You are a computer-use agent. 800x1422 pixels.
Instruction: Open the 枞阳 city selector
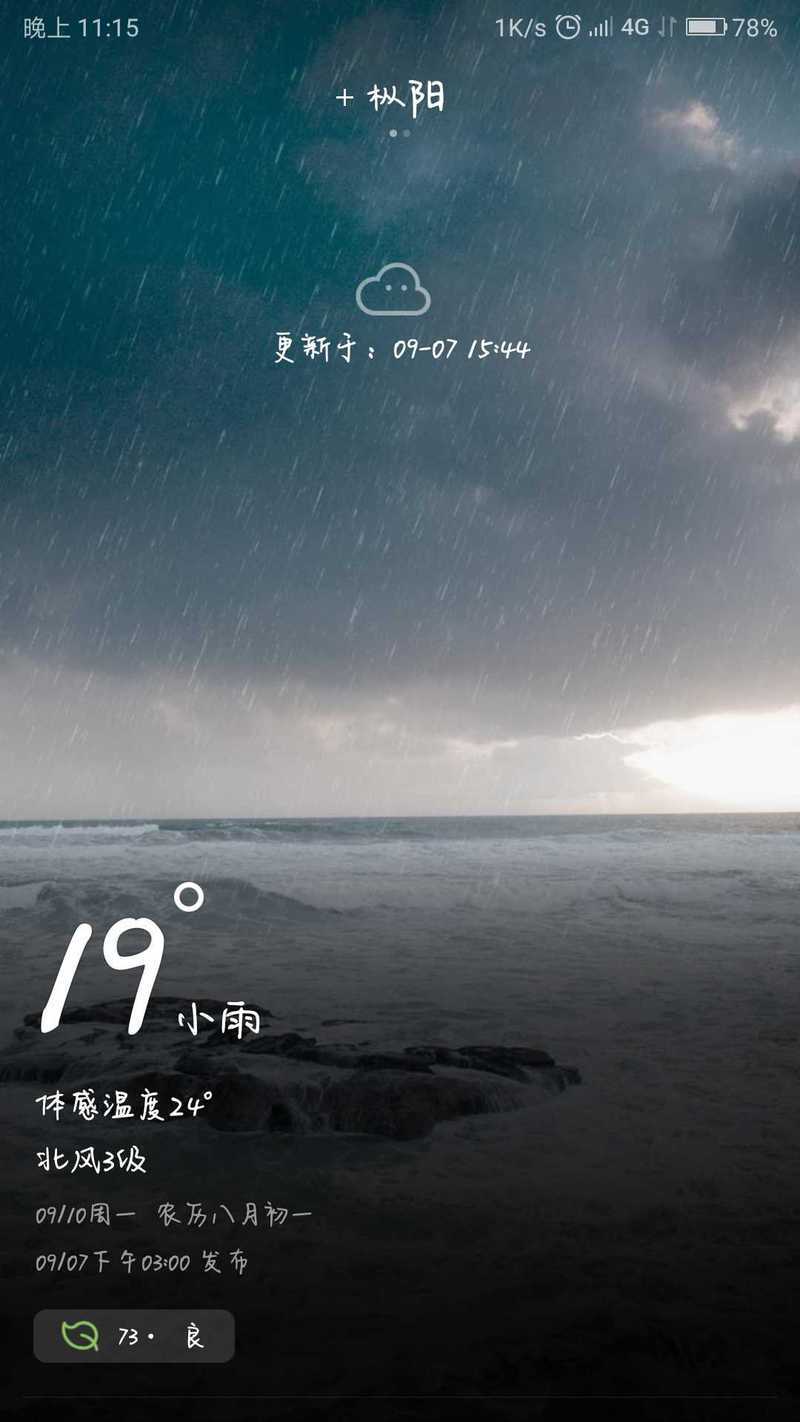click(406, 98)
